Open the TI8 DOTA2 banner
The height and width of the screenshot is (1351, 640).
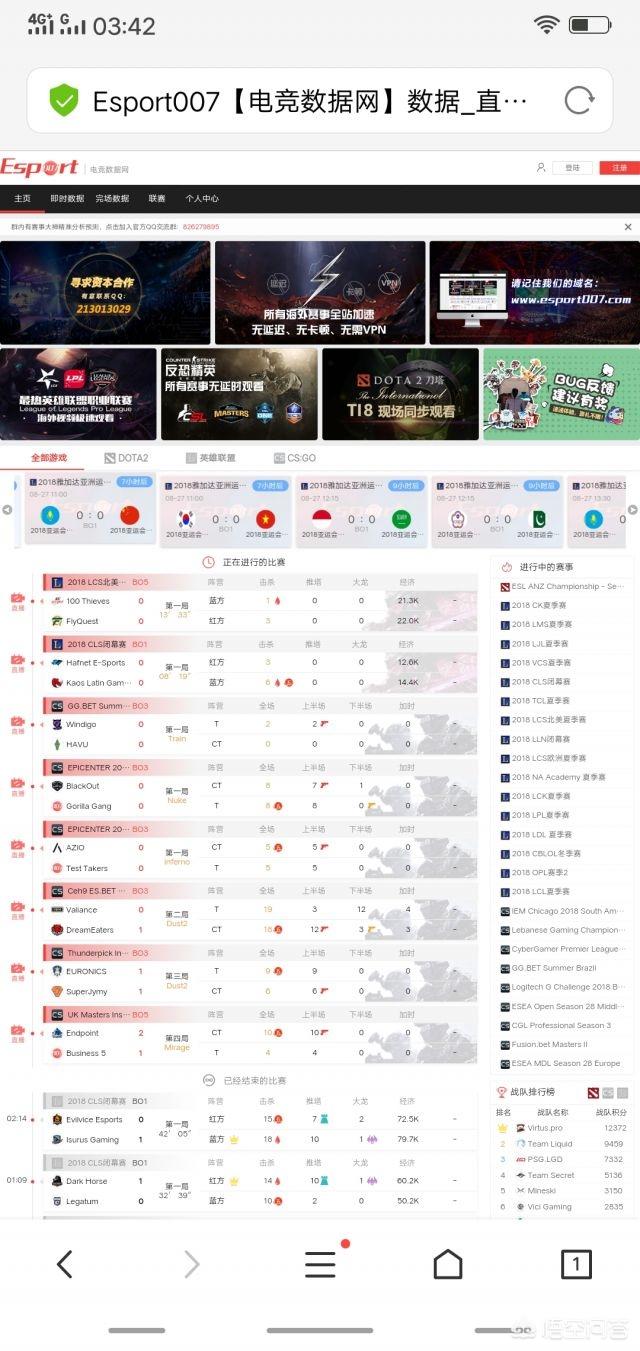click(x=400, y=394)
